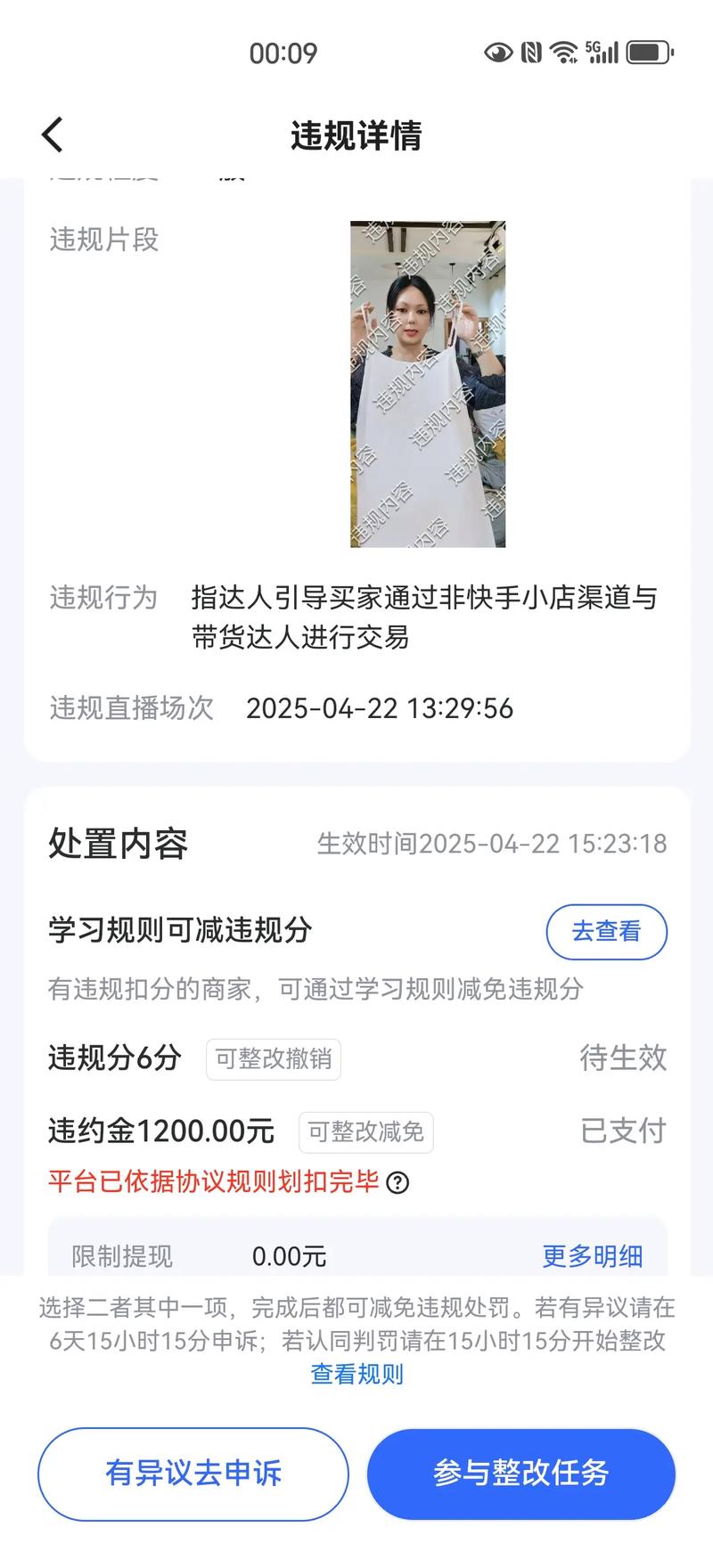Select the 违规详情 page title
The image size is (713, 1568).
[356, 134]
